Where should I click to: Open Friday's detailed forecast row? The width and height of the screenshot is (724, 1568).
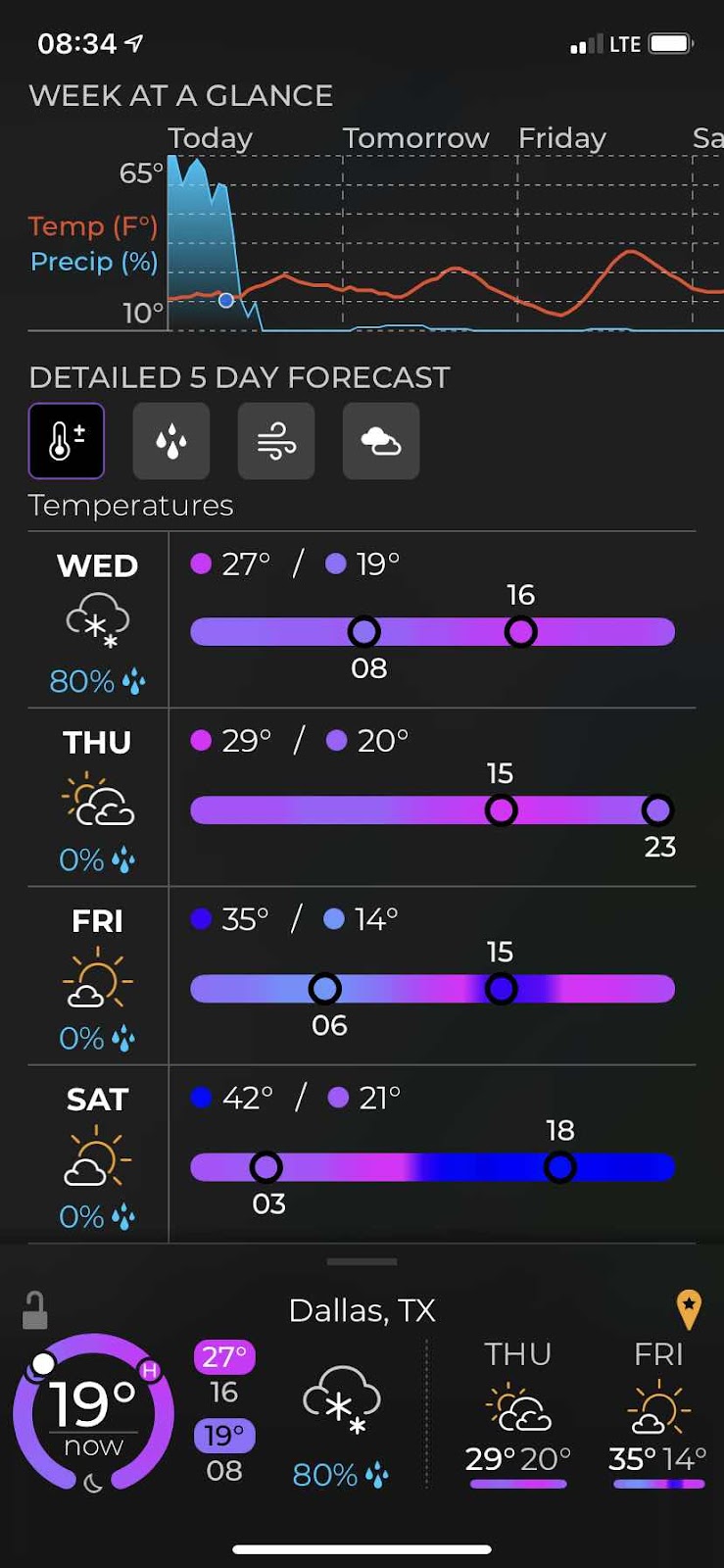[362, 976]
